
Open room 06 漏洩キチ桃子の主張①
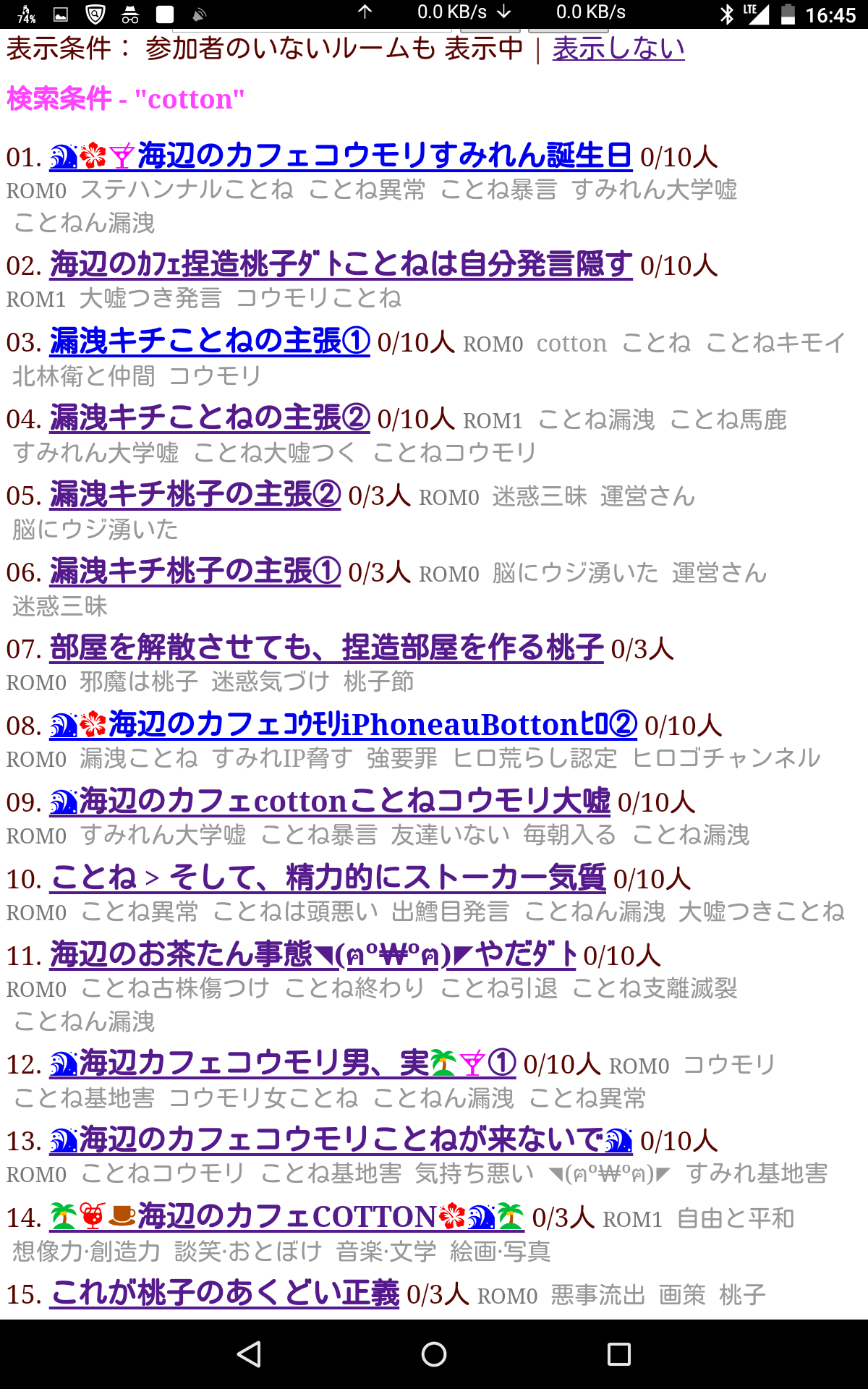coord(195,572)
